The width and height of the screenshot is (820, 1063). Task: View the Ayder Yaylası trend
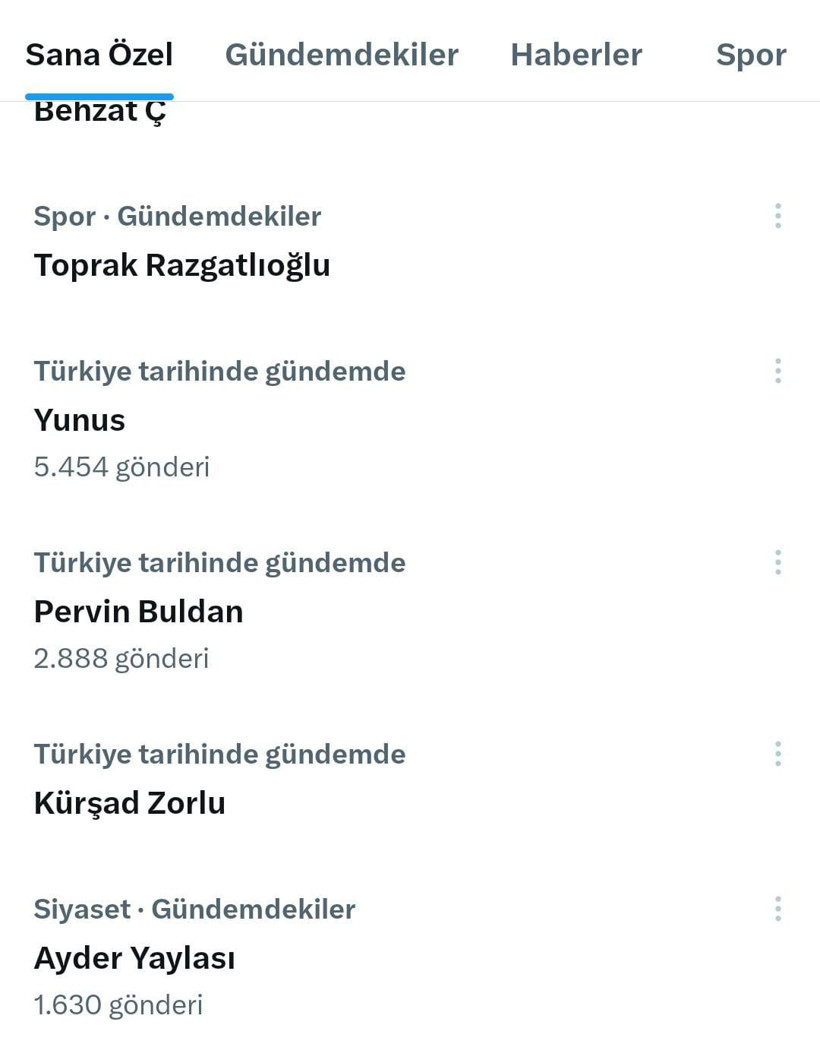coord(133,957)
